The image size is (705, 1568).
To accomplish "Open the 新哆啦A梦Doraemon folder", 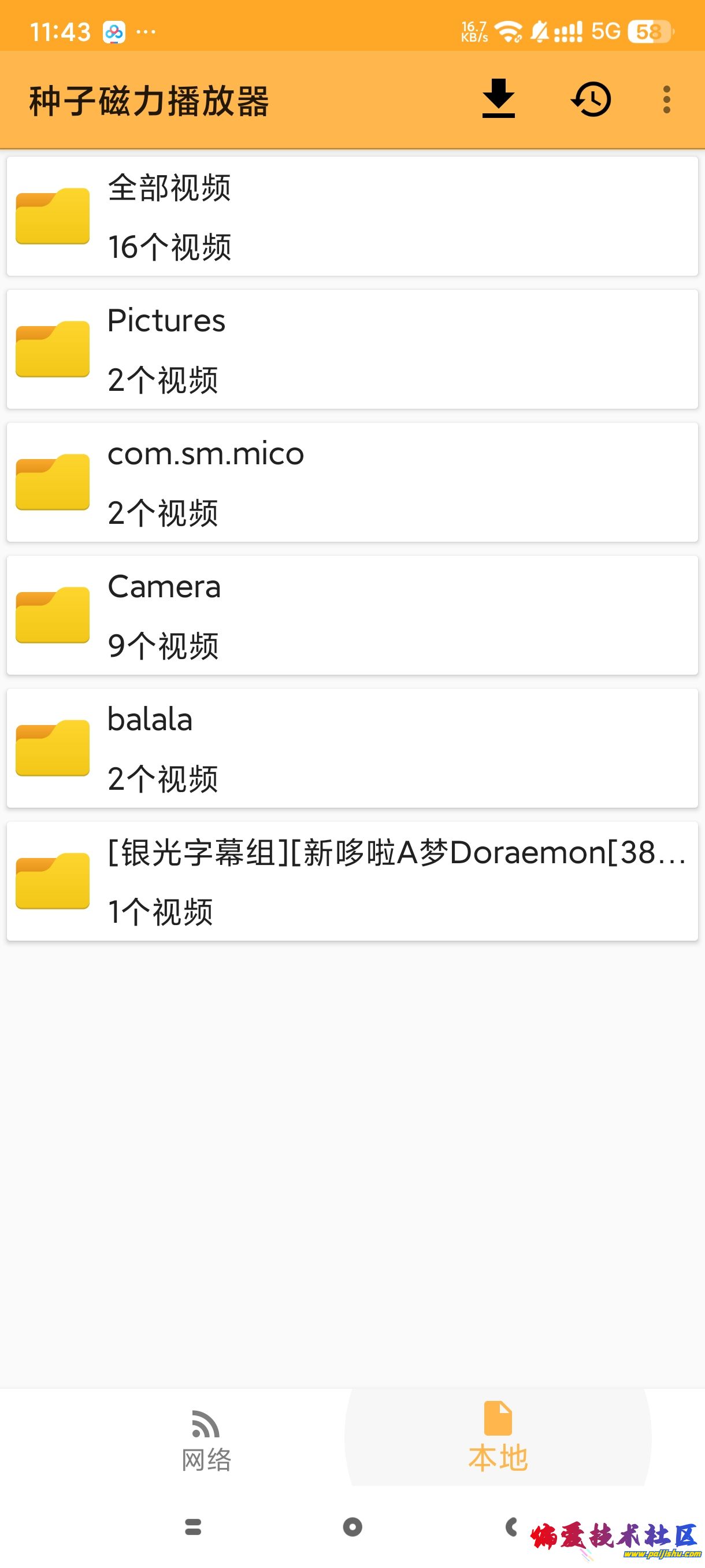I will coord(352,881).
